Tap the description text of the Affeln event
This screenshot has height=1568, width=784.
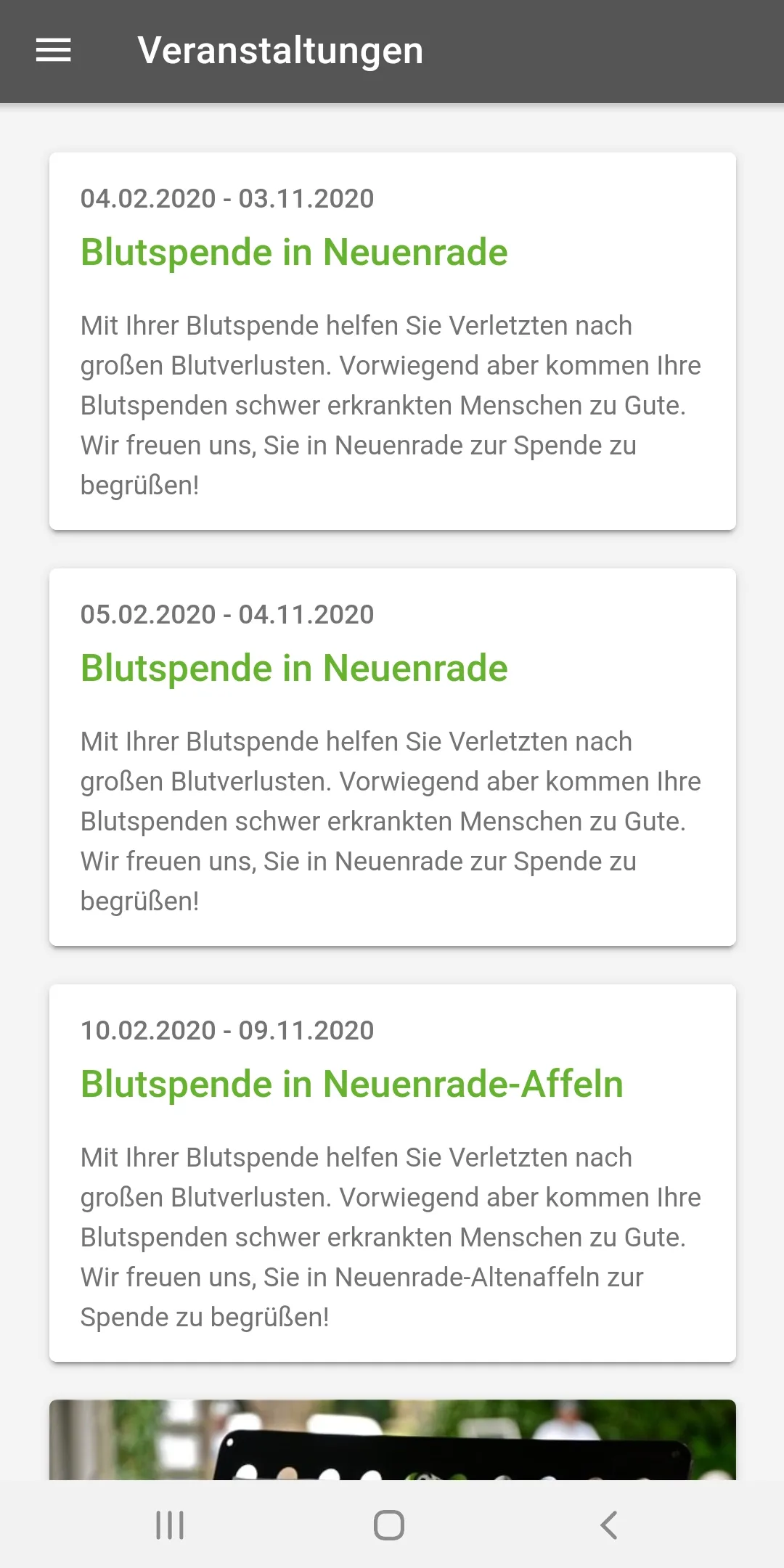coord(390,1234)
